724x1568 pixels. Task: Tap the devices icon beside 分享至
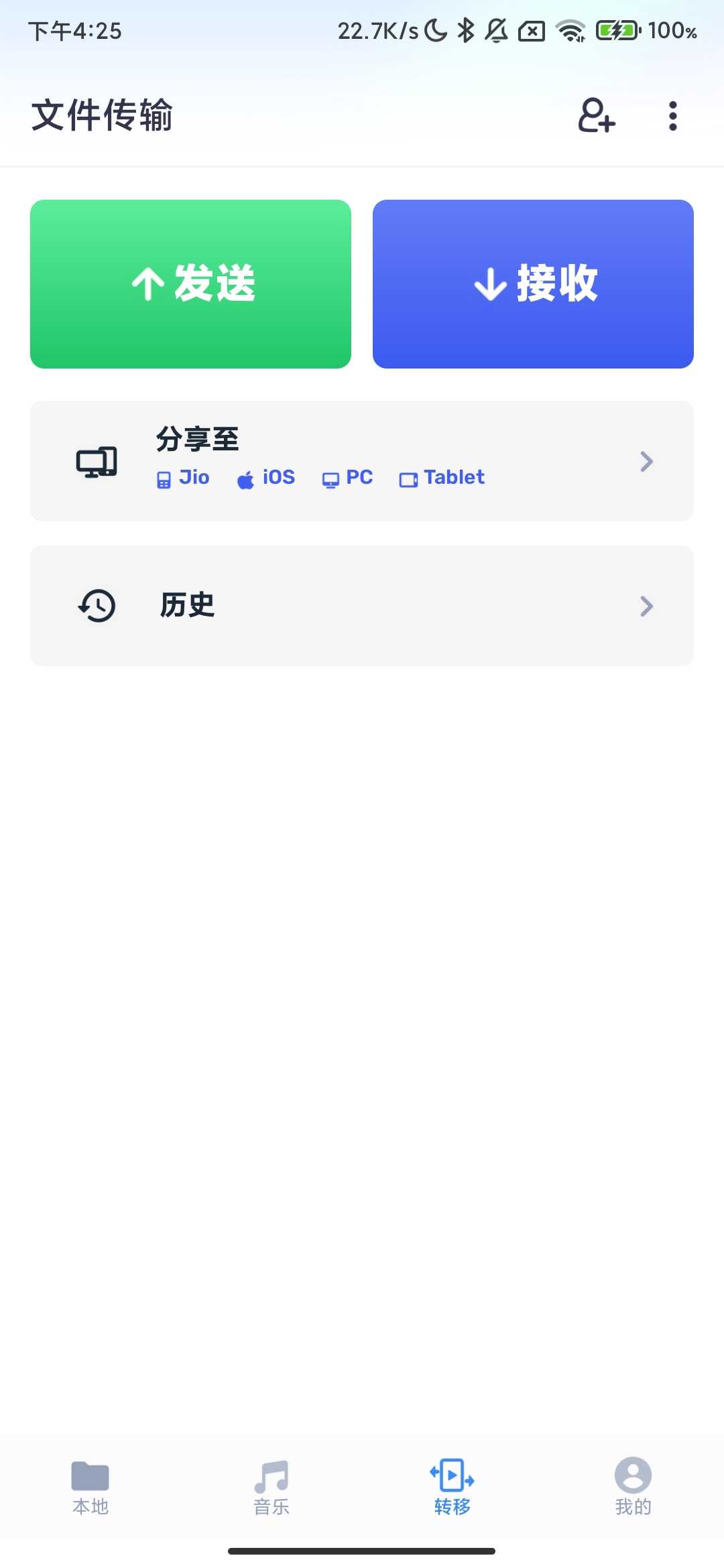pyautogui.click(x=96, y=460)
